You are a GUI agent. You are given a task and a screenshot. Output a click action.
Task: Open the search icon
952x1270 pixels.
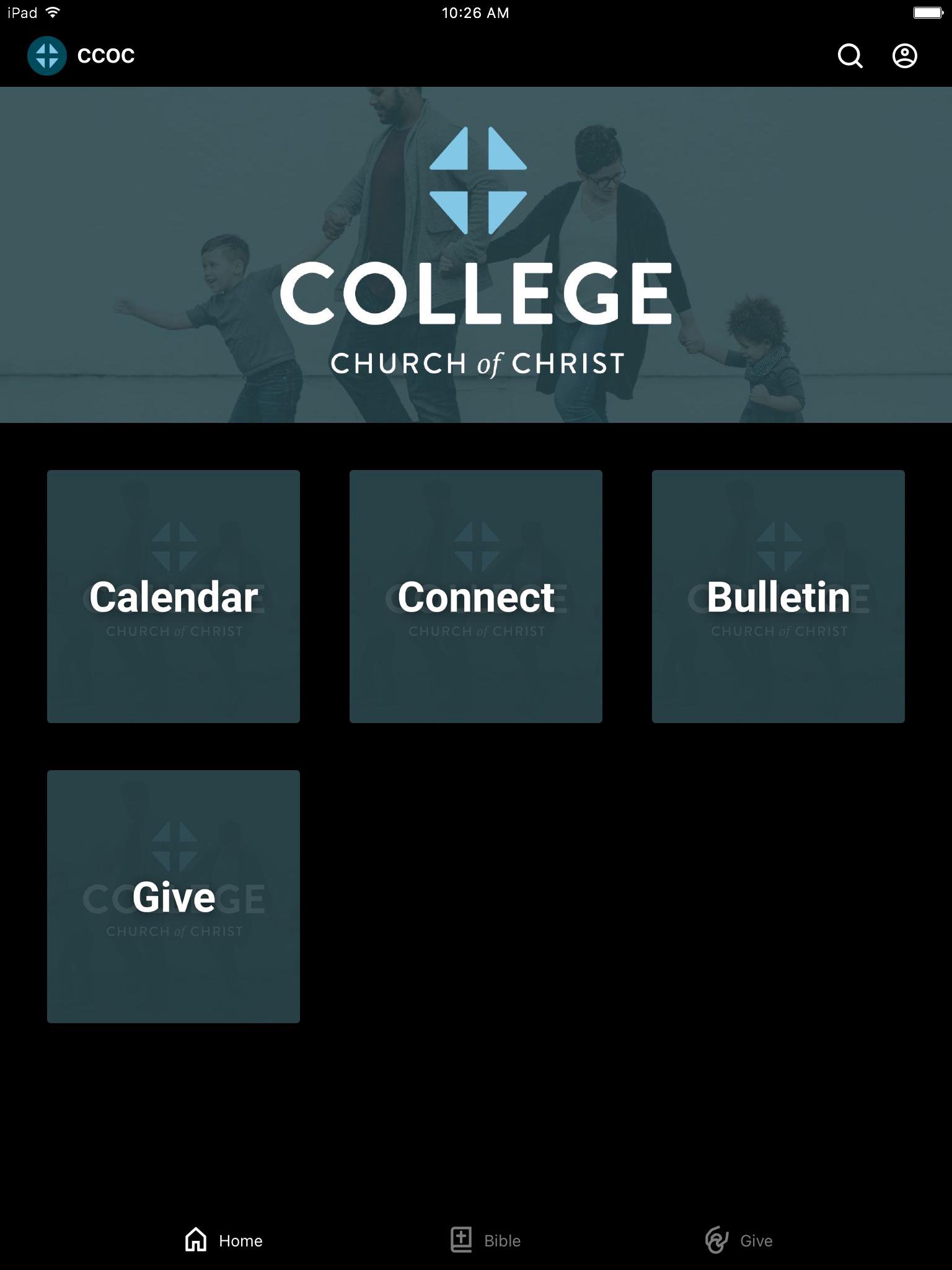(850, 56)
